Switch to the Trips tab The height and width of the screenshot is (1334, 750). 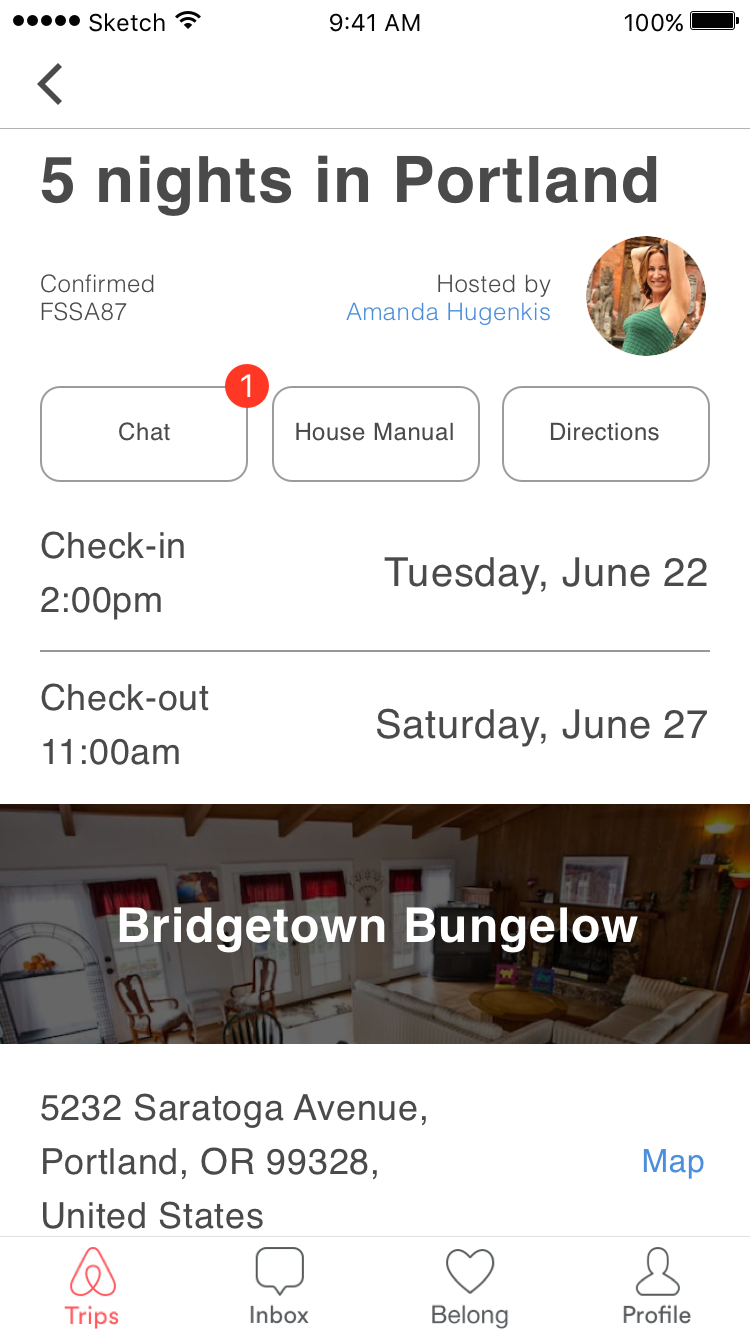point(92,1287)
